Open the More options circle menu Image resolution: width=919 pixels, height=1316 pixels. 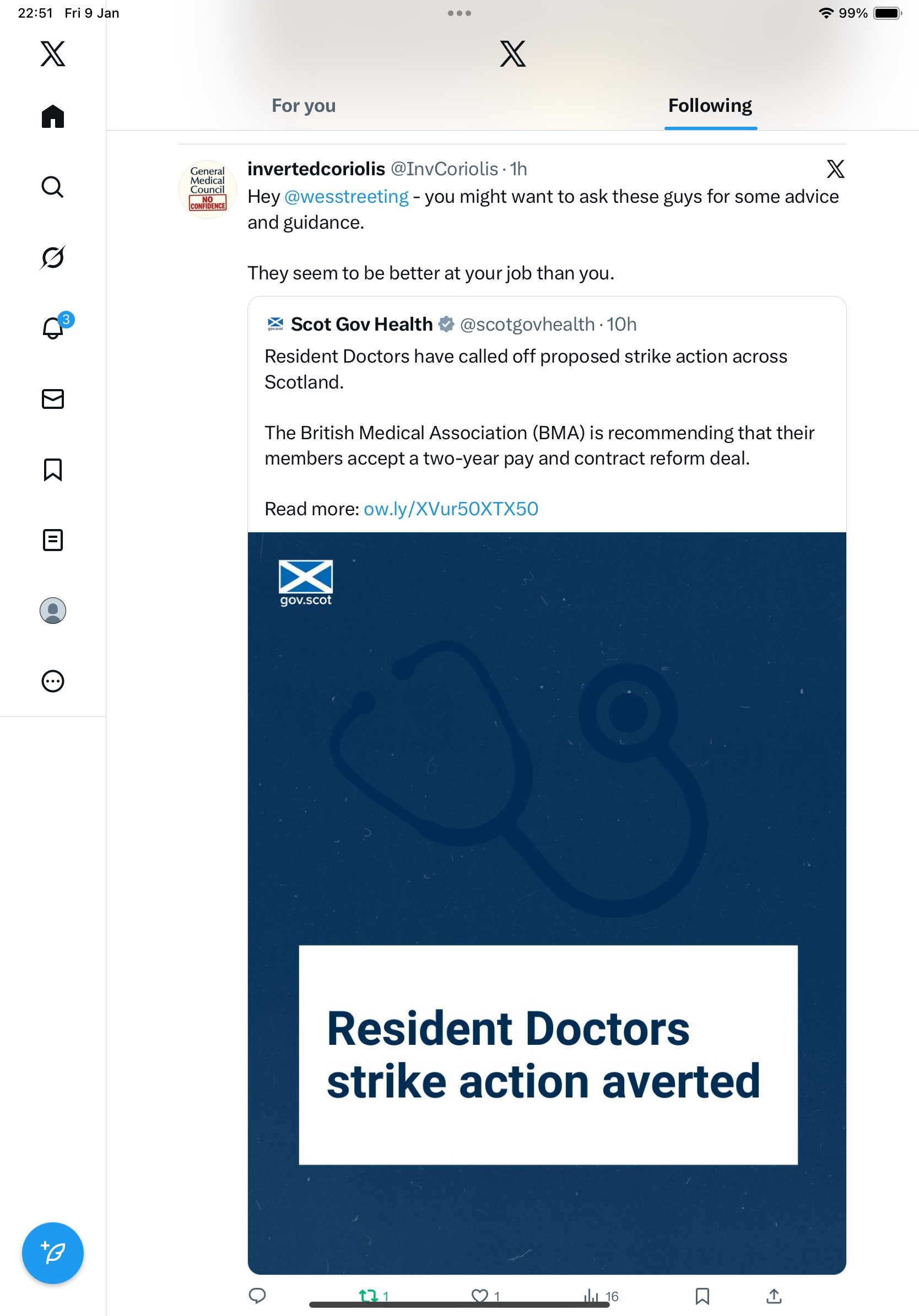53,681
